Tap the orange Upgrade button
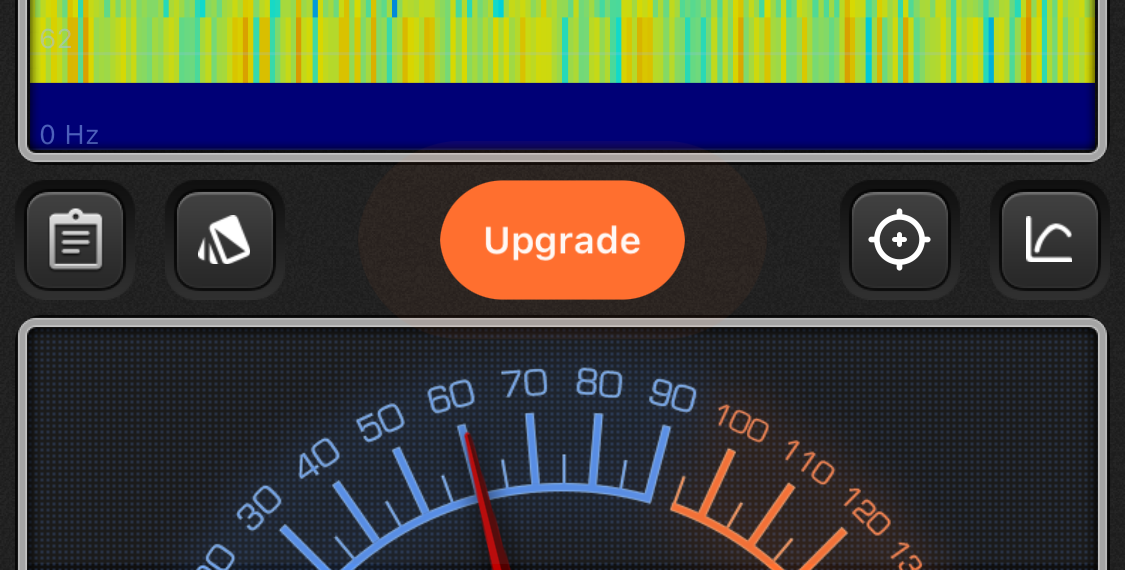Image resolution: width=1125 pixels, height=570 pixels. [562, 240]
